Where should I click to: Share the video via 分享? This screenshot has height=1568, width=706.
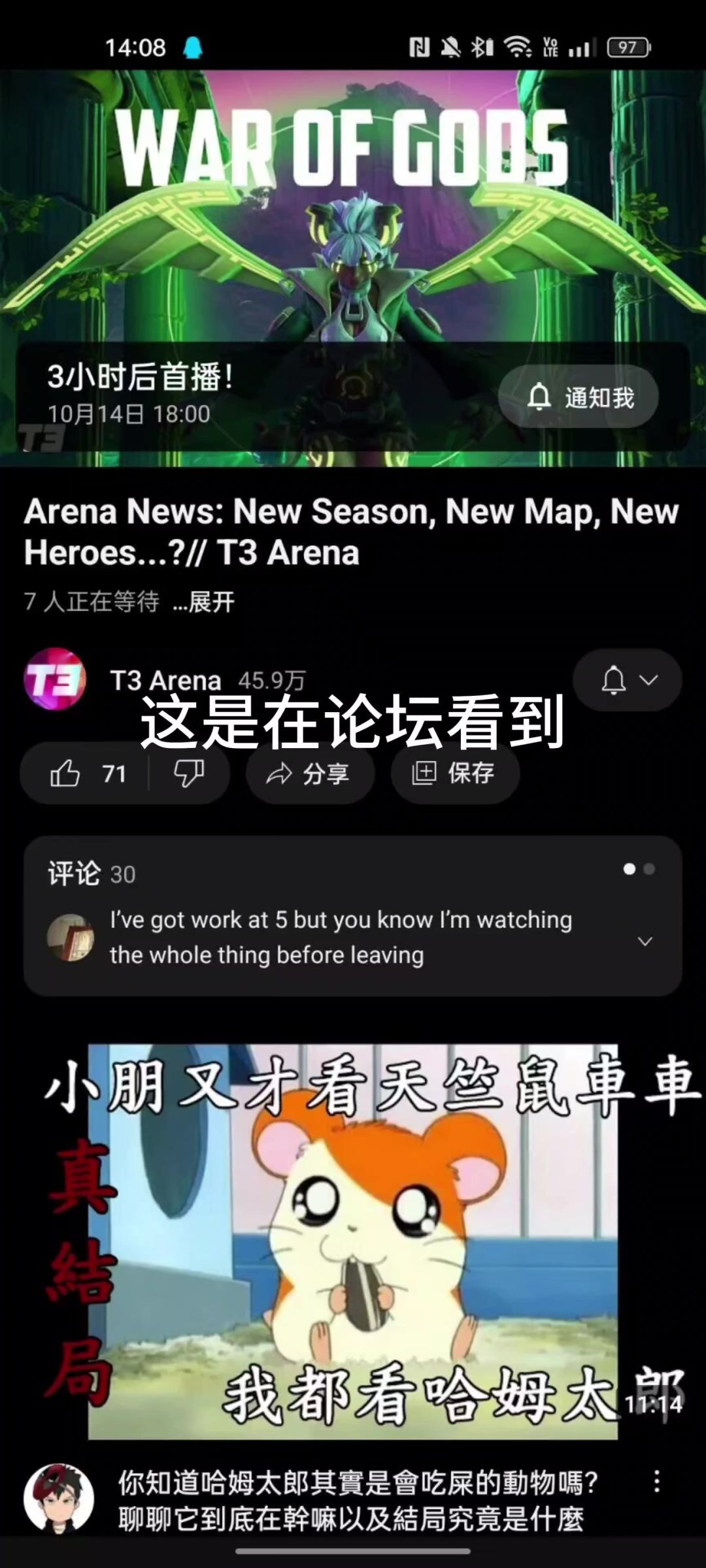pos(310,774)
